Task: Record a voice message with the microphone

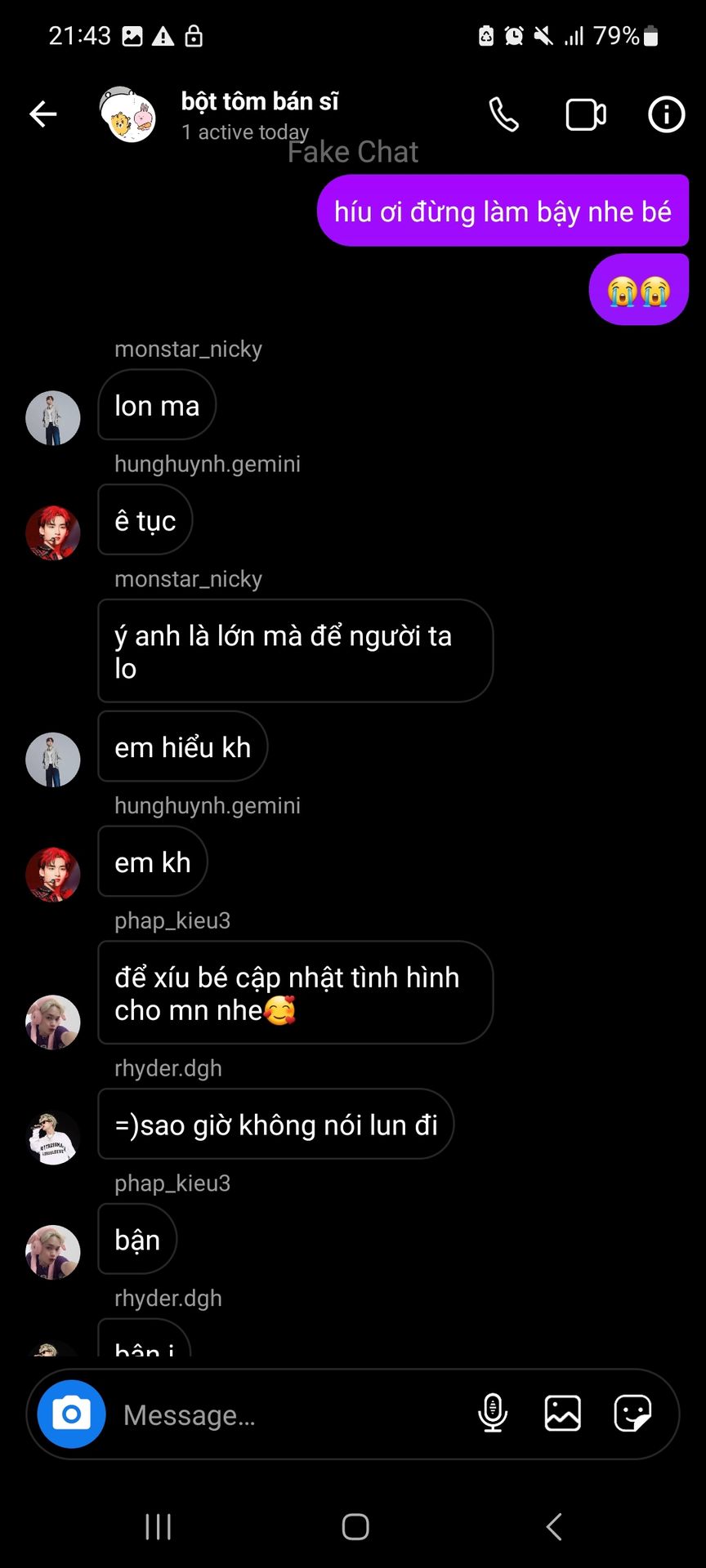Action: tap(493, 1414)
